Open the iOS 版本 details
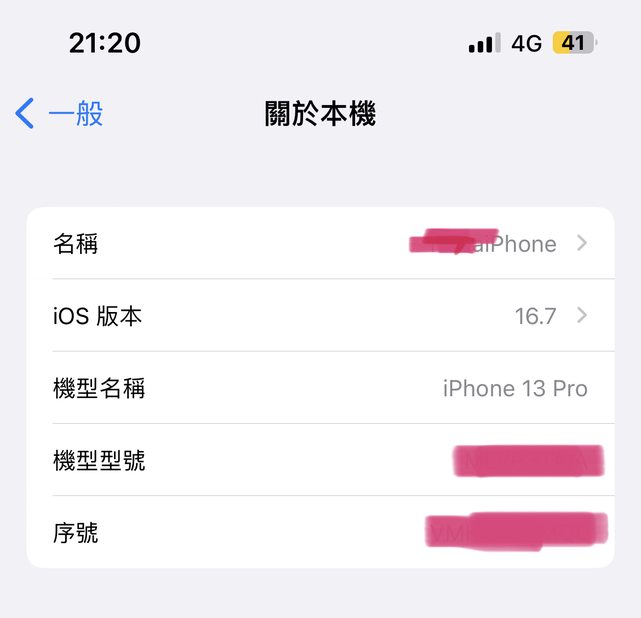 click(320, 316)
